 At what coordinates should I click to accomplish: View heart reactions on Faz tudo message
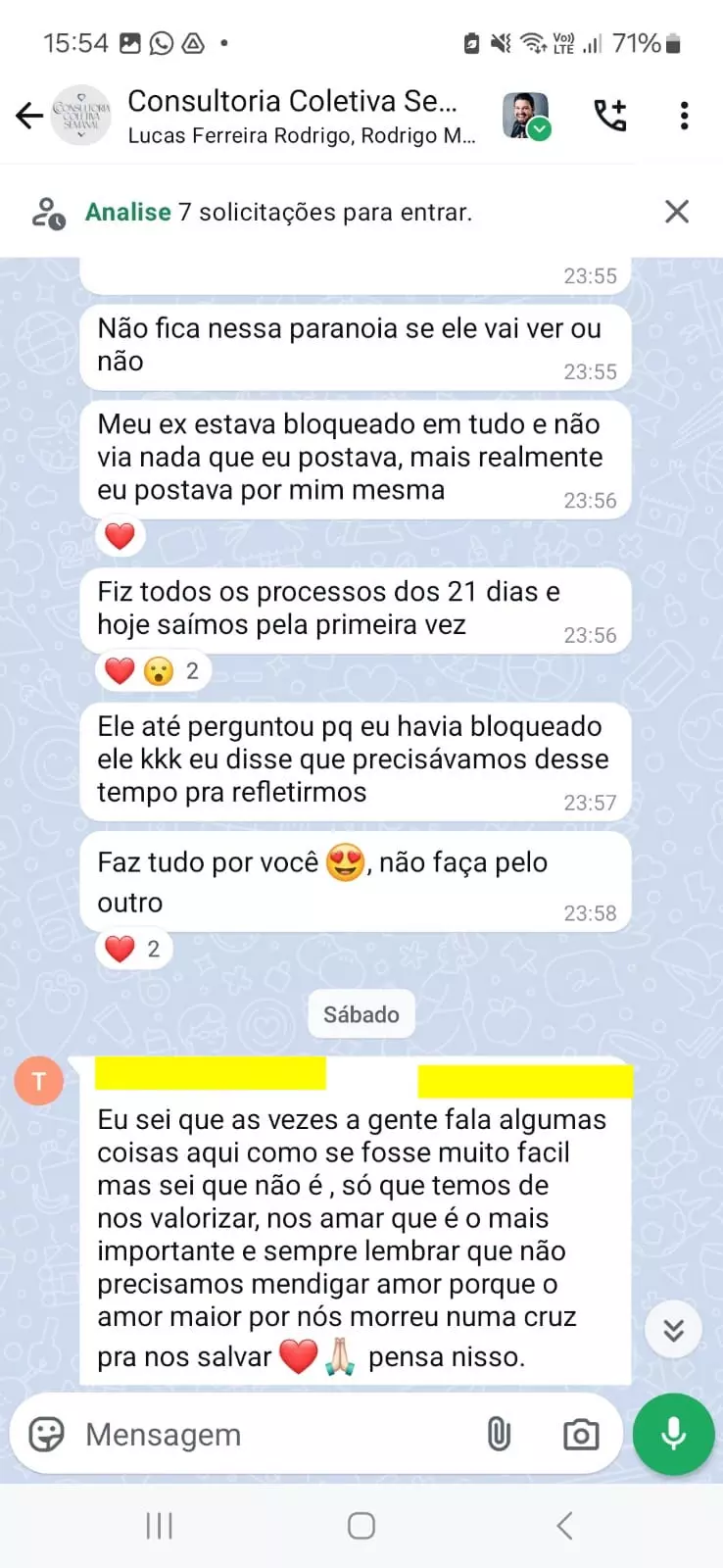point(134,950)
